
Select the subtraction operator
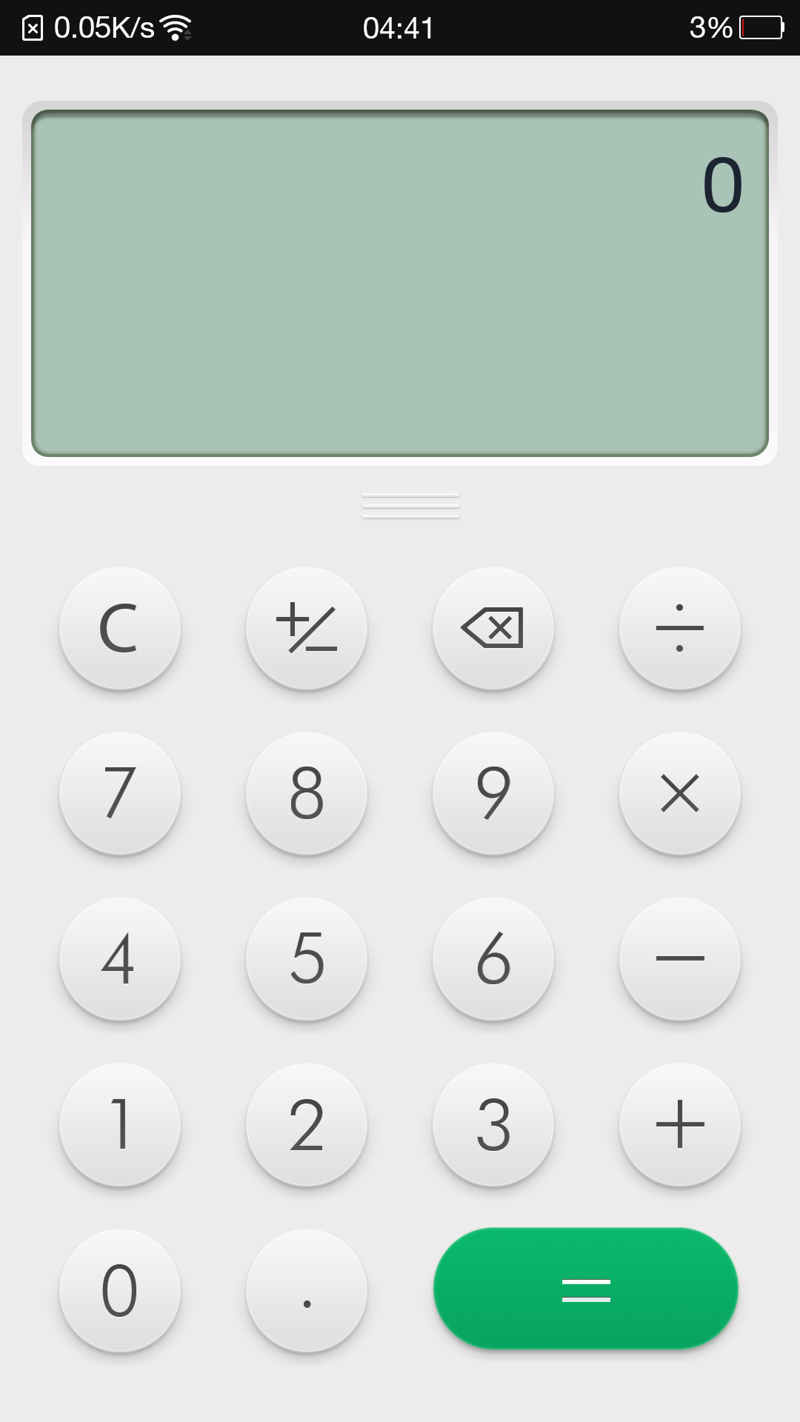(680, 959)
